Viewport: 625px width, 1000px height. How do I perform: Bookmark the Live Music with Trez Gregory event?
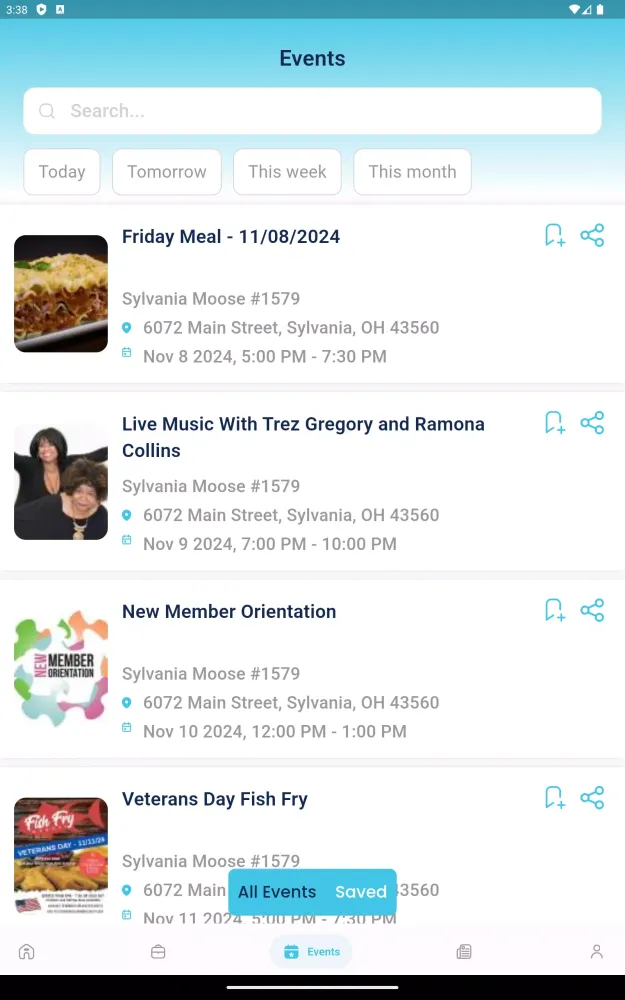(554, 423)
